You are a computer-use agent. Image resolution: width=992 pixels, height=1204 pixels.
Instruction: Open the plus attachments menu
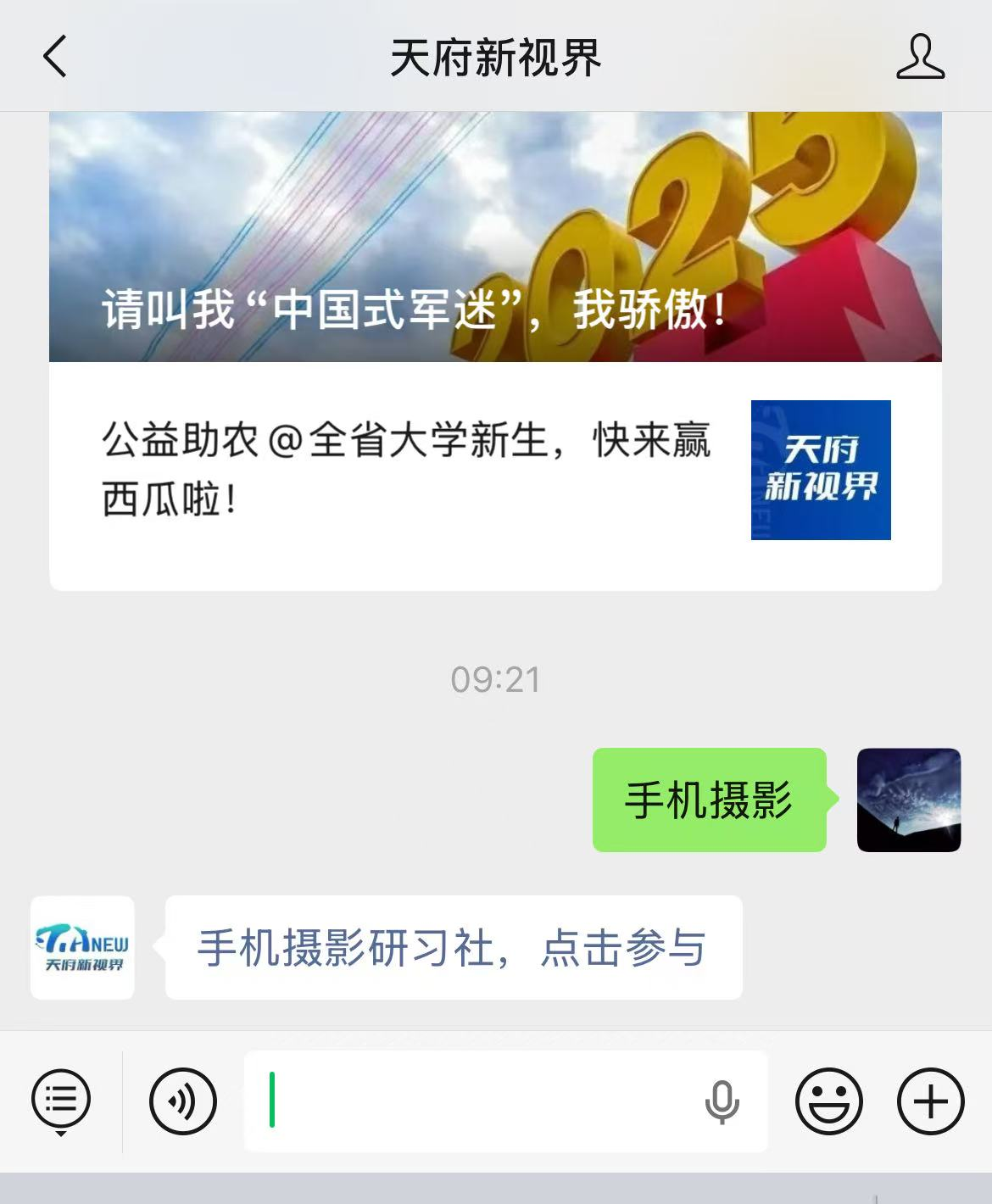tap(930, 1101)
